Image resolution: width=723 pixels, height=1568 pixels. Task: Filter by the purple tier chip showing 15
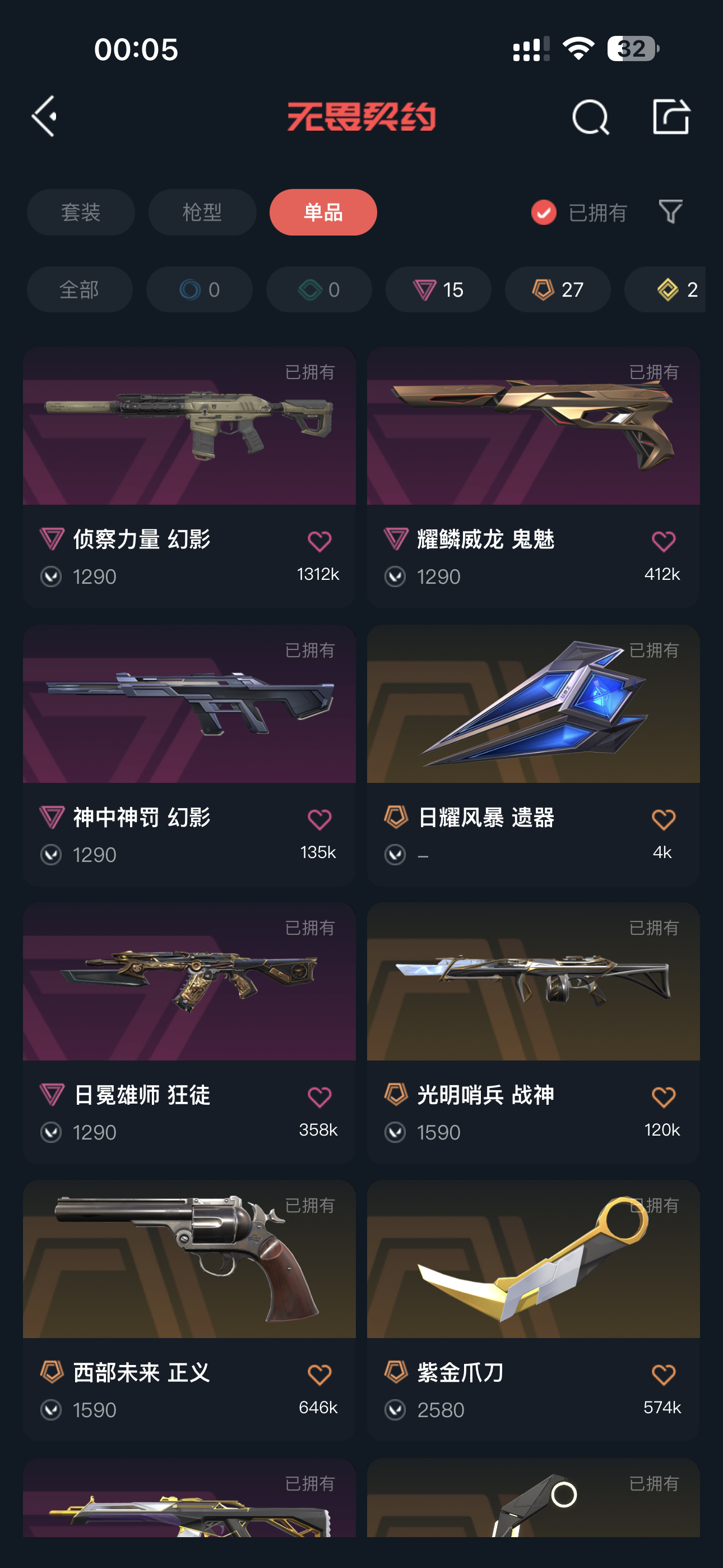[438, 290]
